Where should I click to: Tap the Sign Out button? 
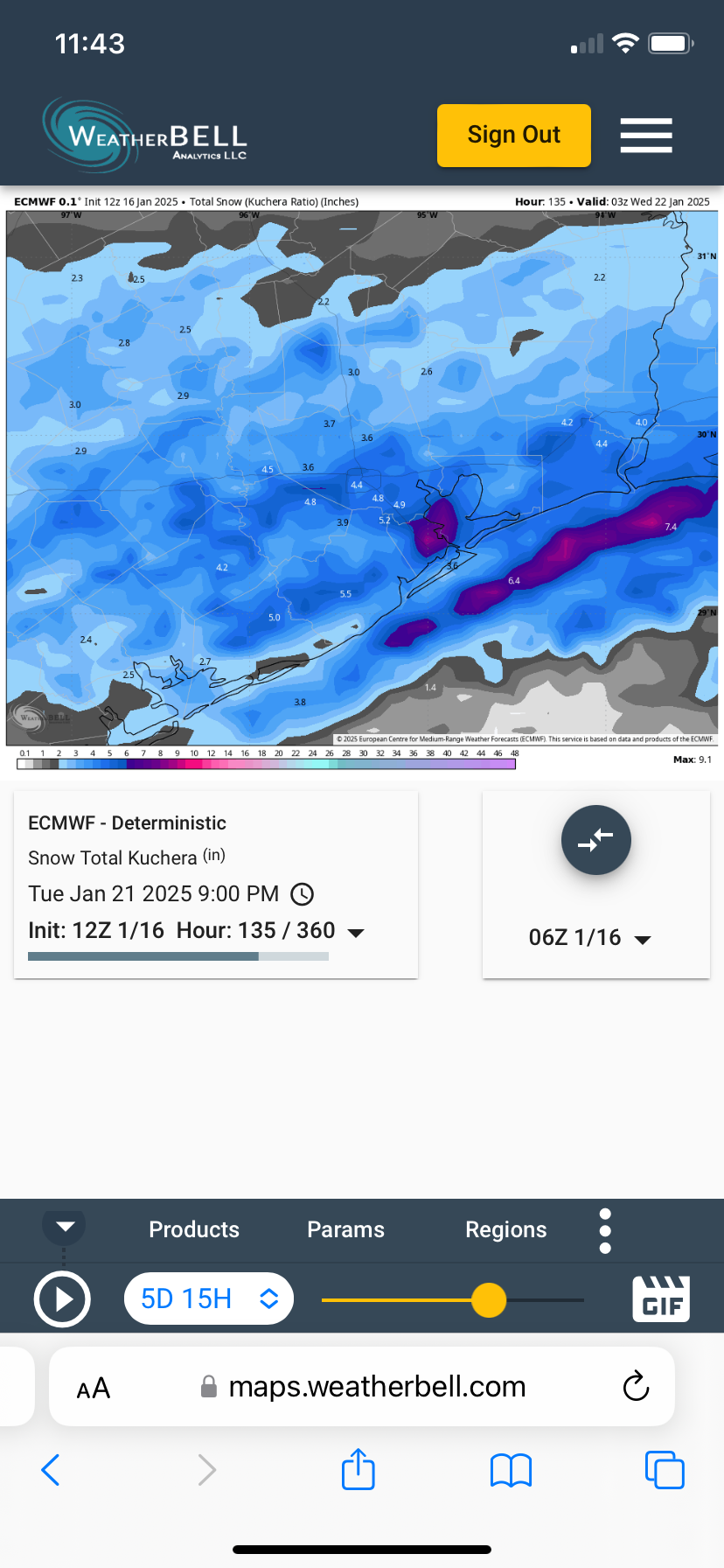(513, 136)
